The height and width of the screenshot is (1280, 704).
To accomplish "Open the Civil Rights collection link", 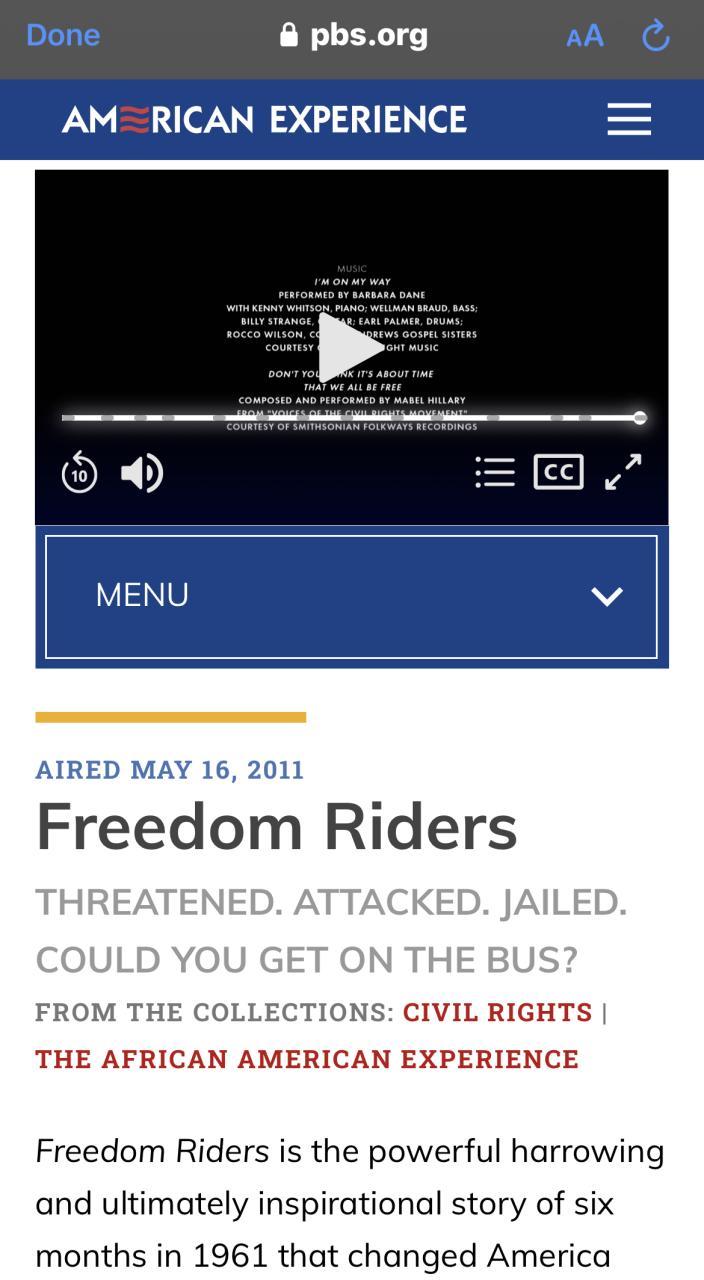I will (497, 1012).
